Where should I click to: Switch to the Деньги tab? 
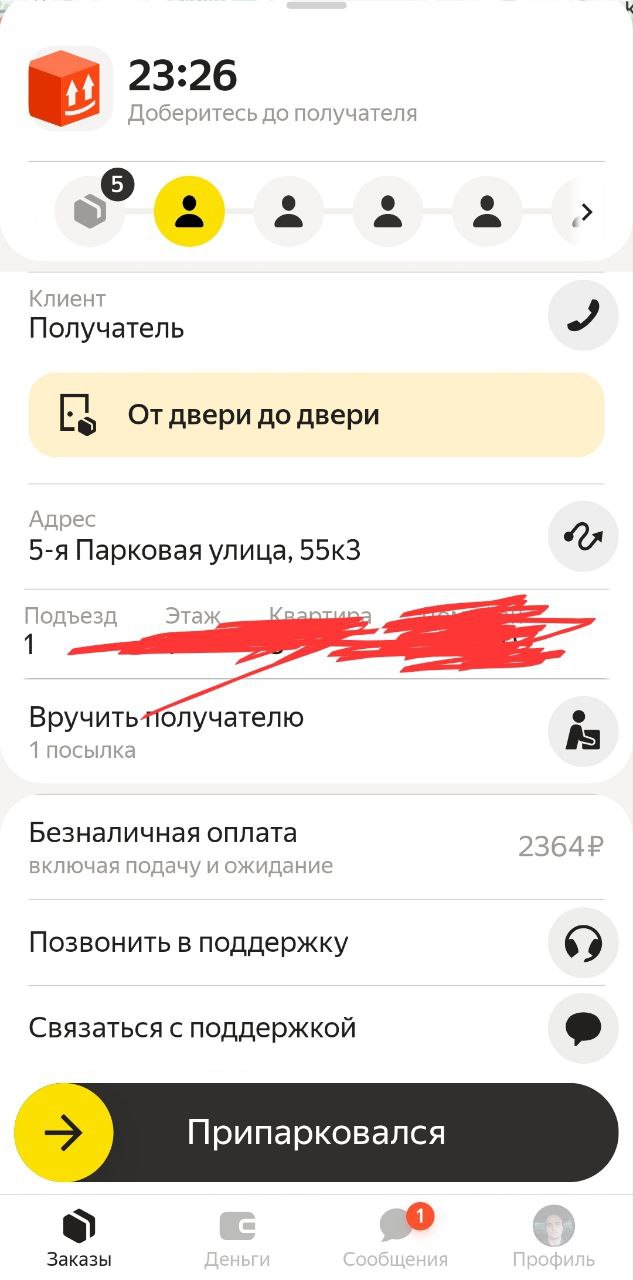(x=237, y=1238)
